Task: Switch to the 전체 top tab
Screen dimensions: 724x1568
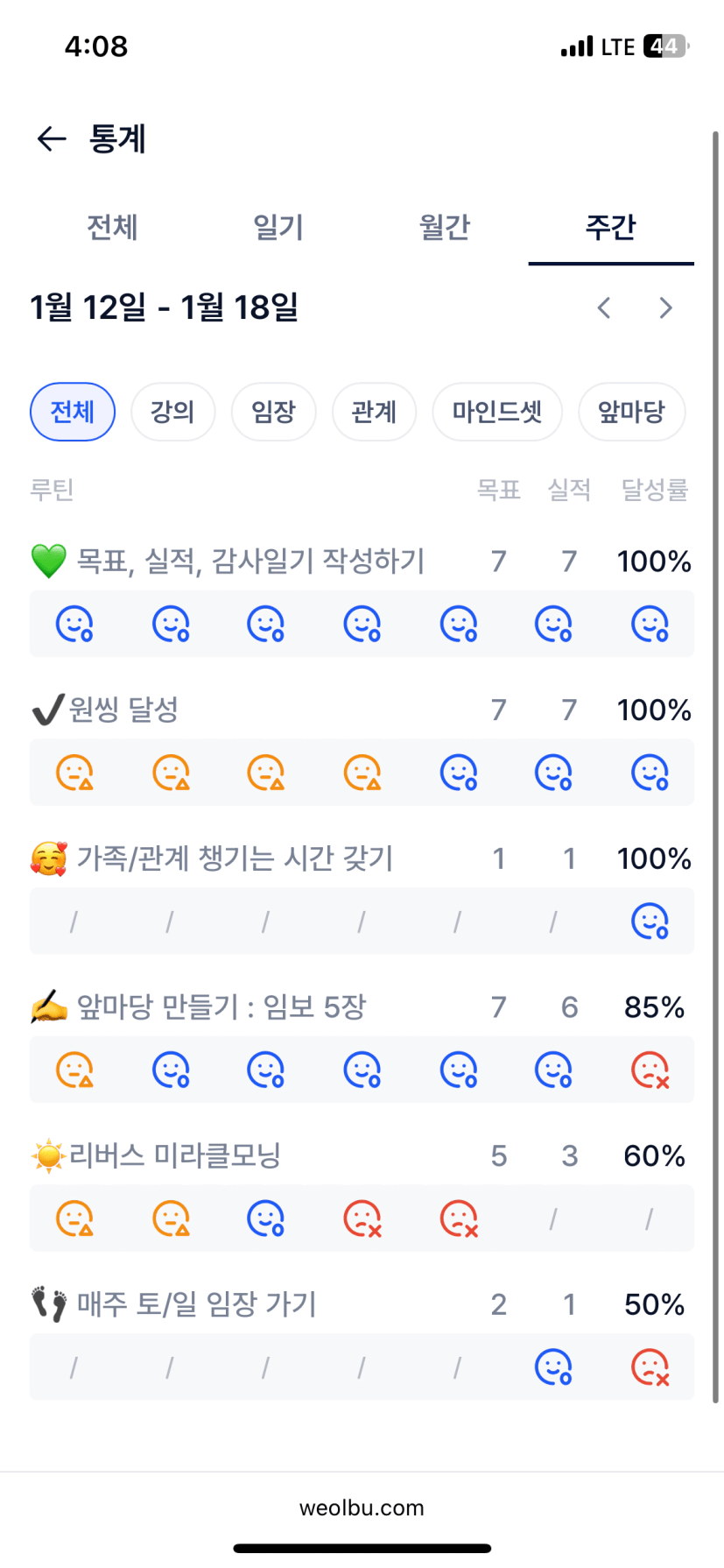Action: (x=112, y=228)
